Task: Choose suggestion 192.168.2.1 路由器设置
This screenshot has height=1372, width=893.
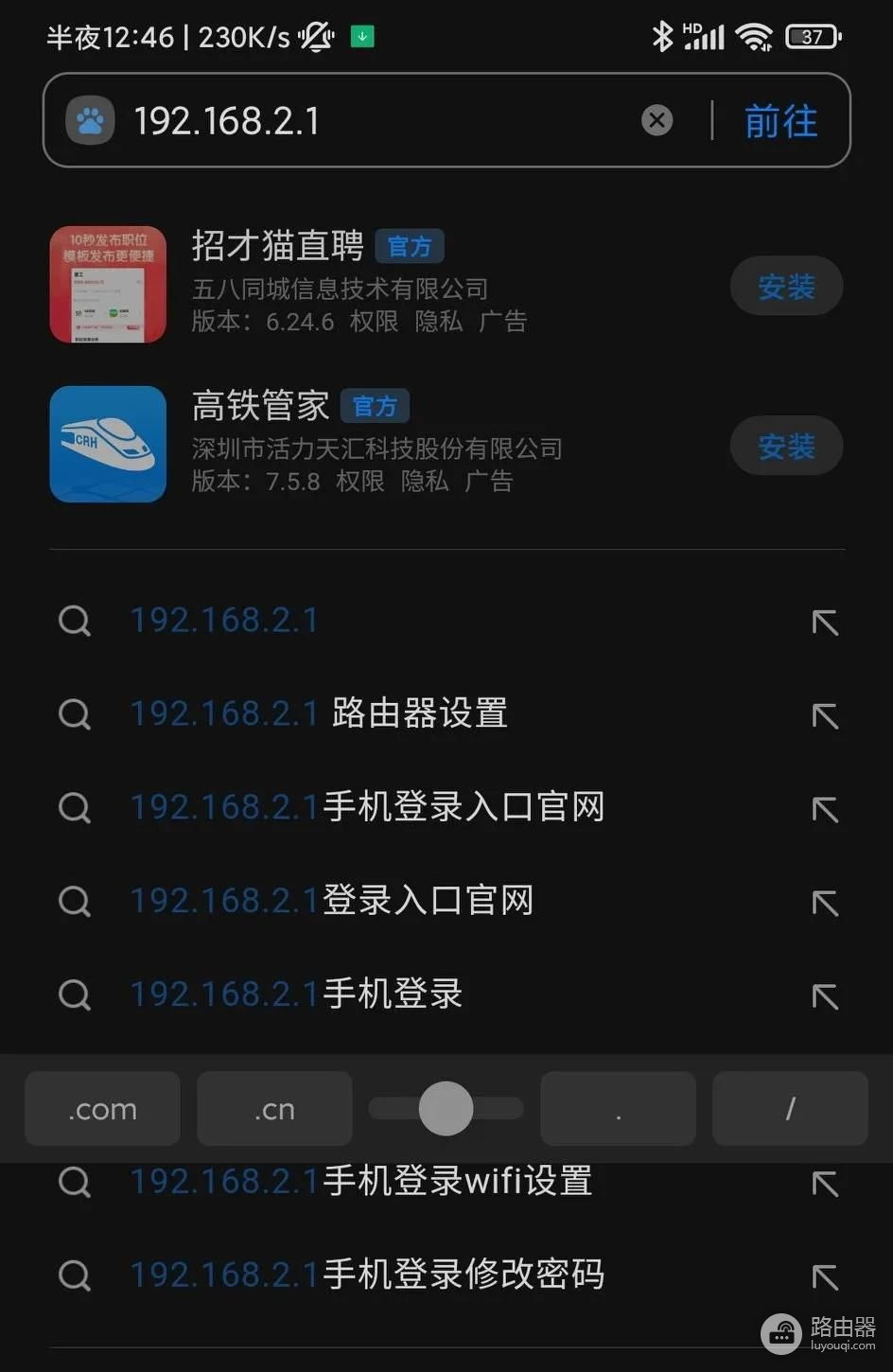Action: pos(319,713)
